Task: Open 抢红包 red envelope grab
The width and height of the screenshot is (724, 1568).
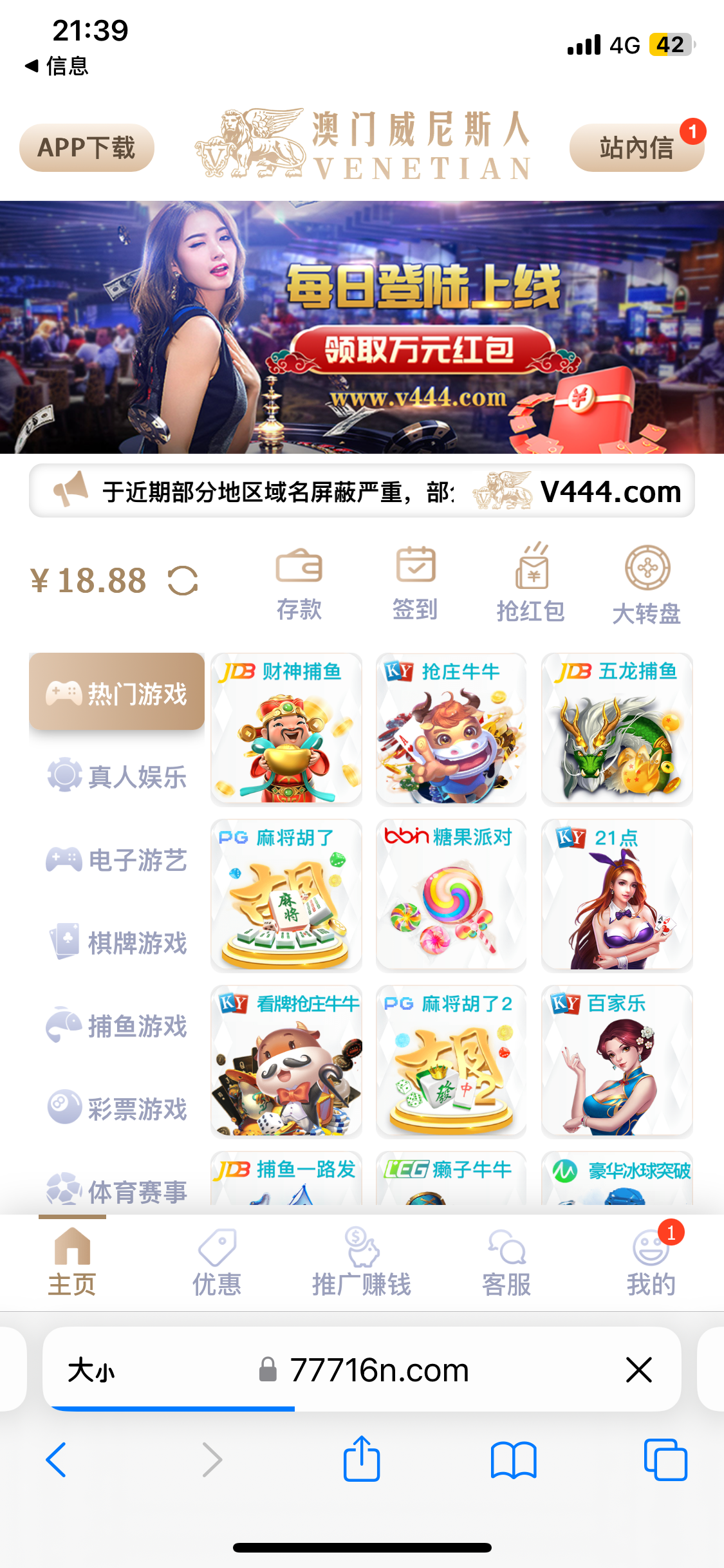Action: [x=531, y=584]
